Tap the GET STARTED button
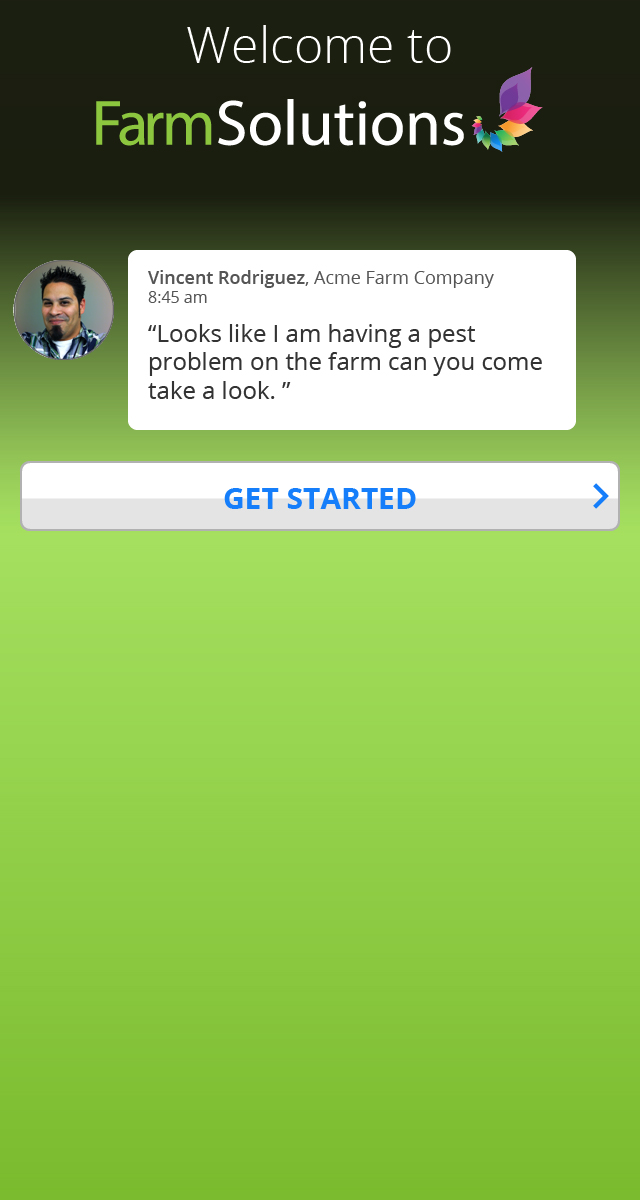 pyautogui.click(x=320, y=497)
